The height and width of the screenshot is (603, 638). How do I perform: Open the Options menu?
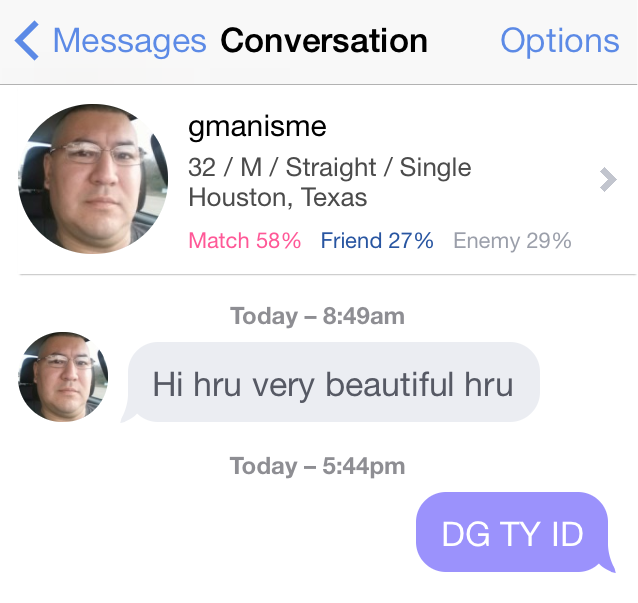pyautogui.click(x=559, y=41)
